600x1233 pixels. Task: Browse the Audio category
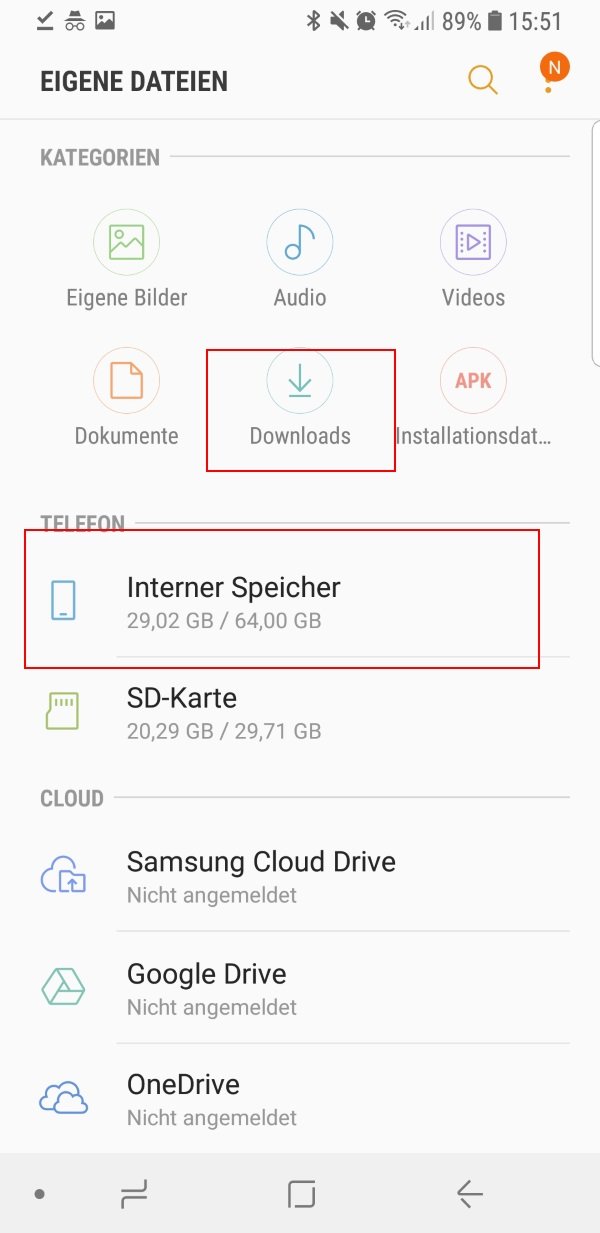300,262
